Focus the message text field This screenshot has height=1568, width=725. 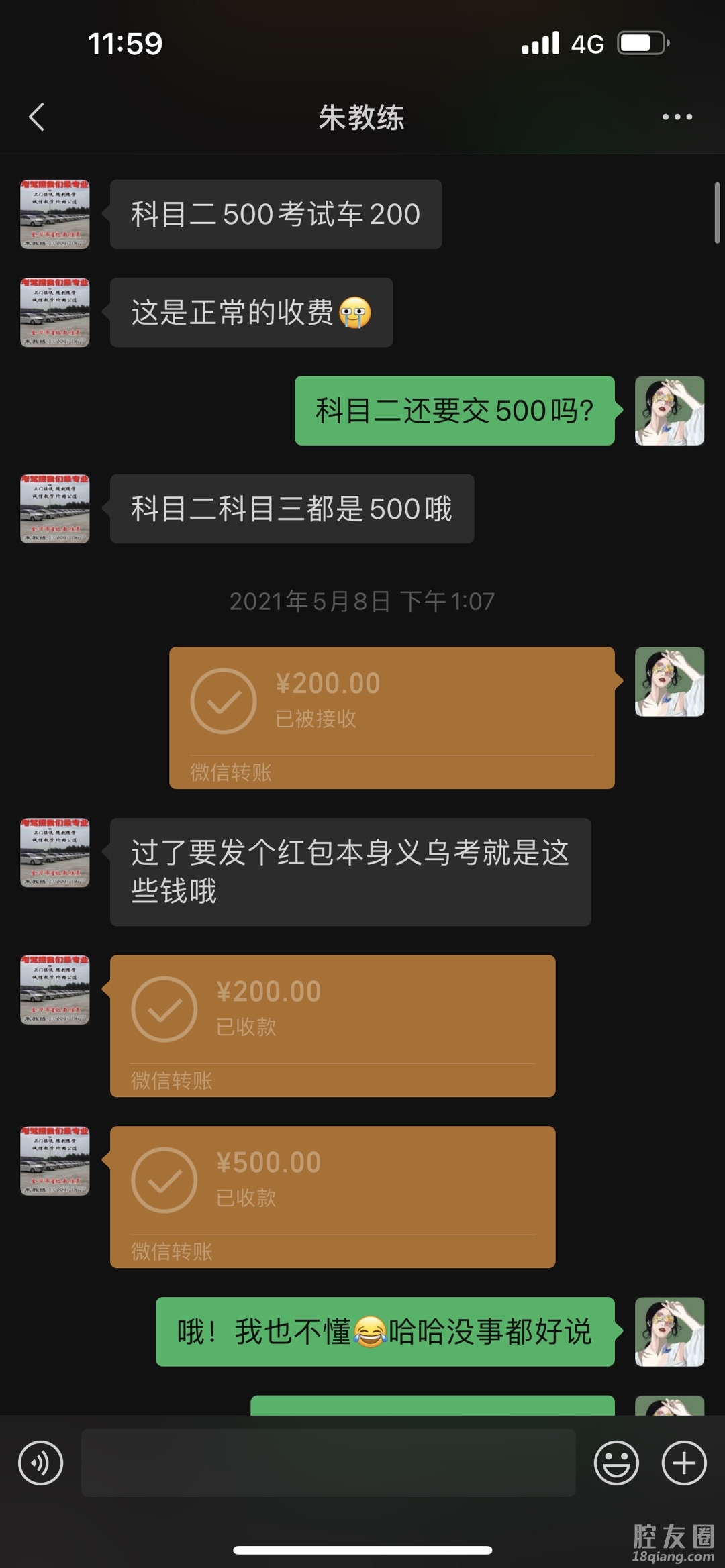[x=328, y=1463]
